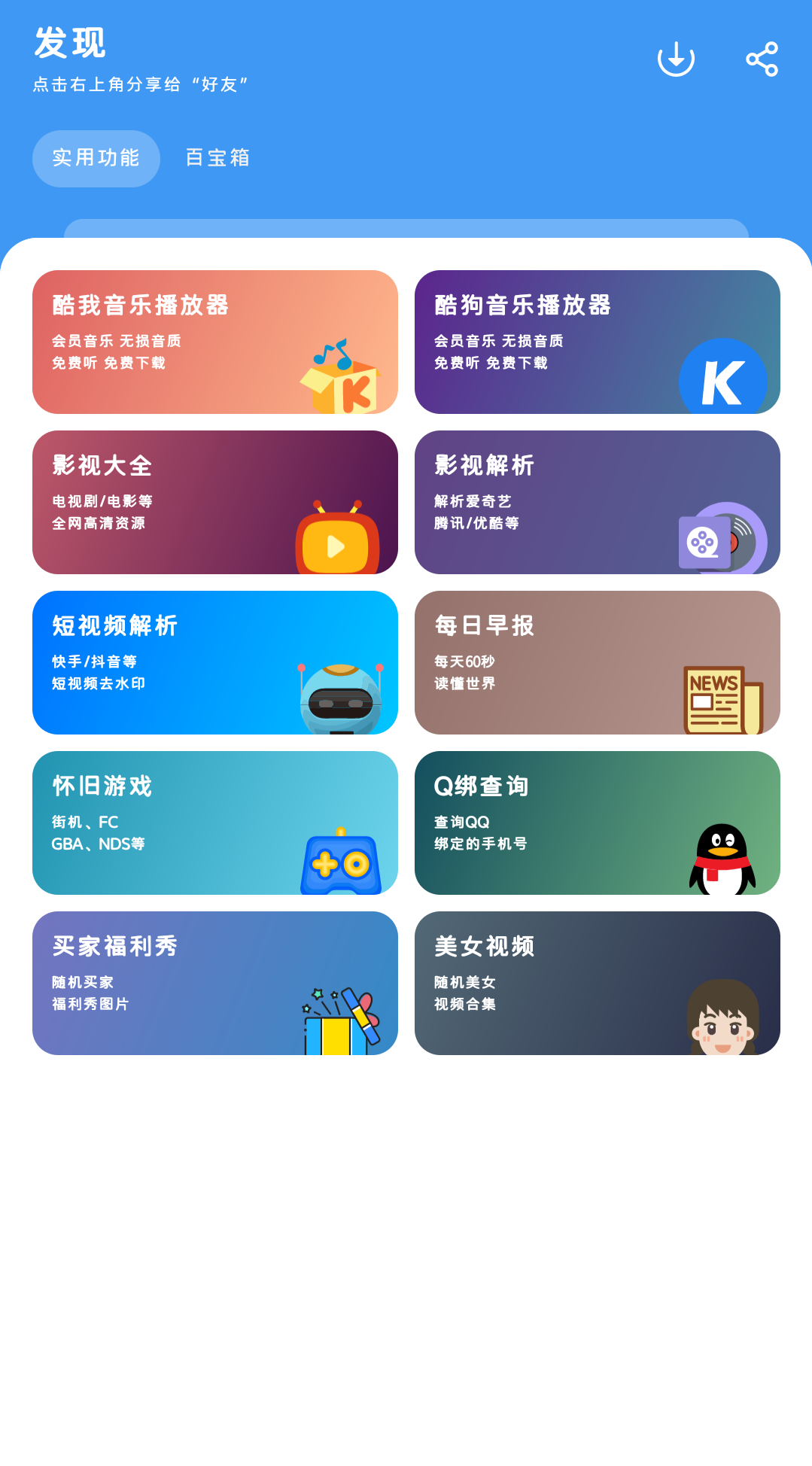812x1466 pixels.
Task: Share the app with friends
Action: (761, 59)
